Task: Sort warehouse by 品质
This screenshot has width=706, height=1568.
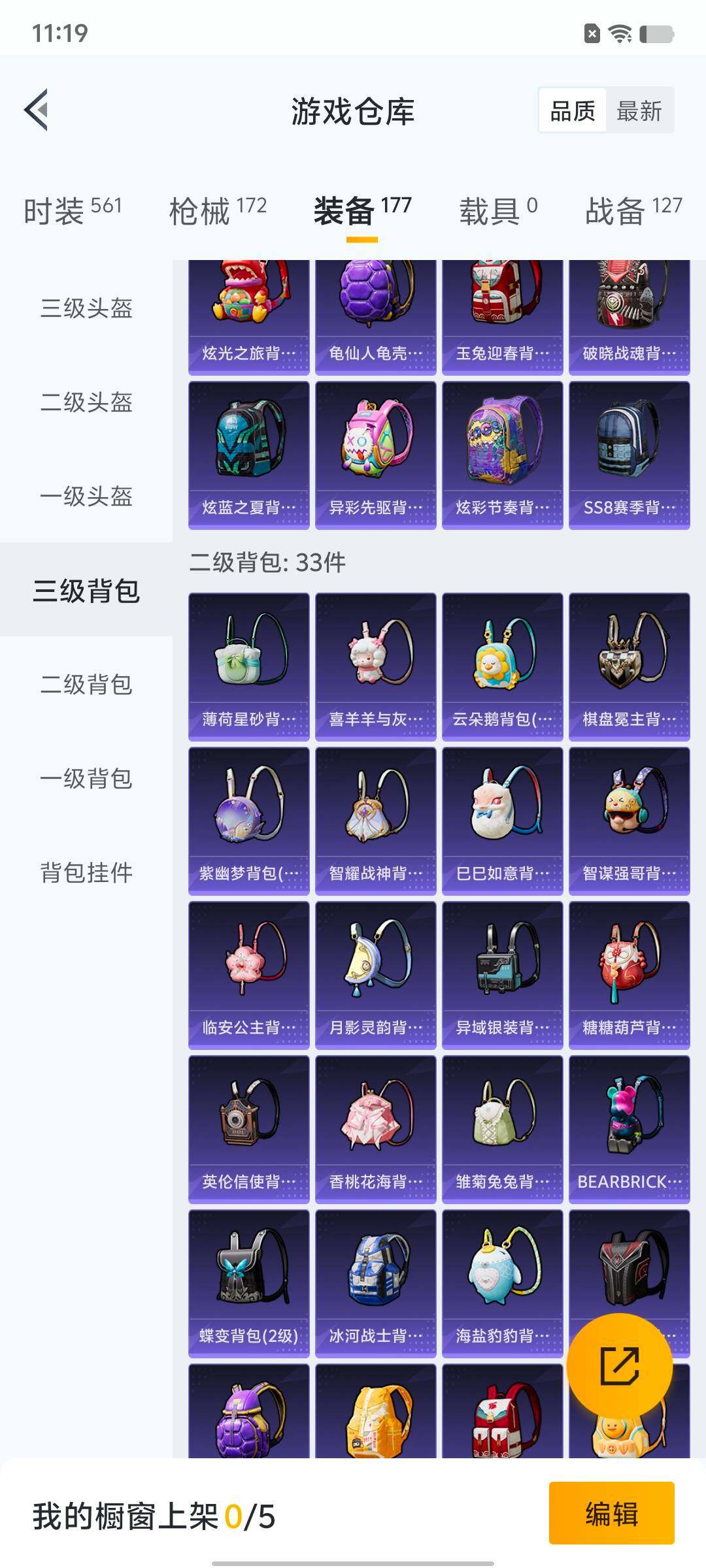Action: (573, 110)
